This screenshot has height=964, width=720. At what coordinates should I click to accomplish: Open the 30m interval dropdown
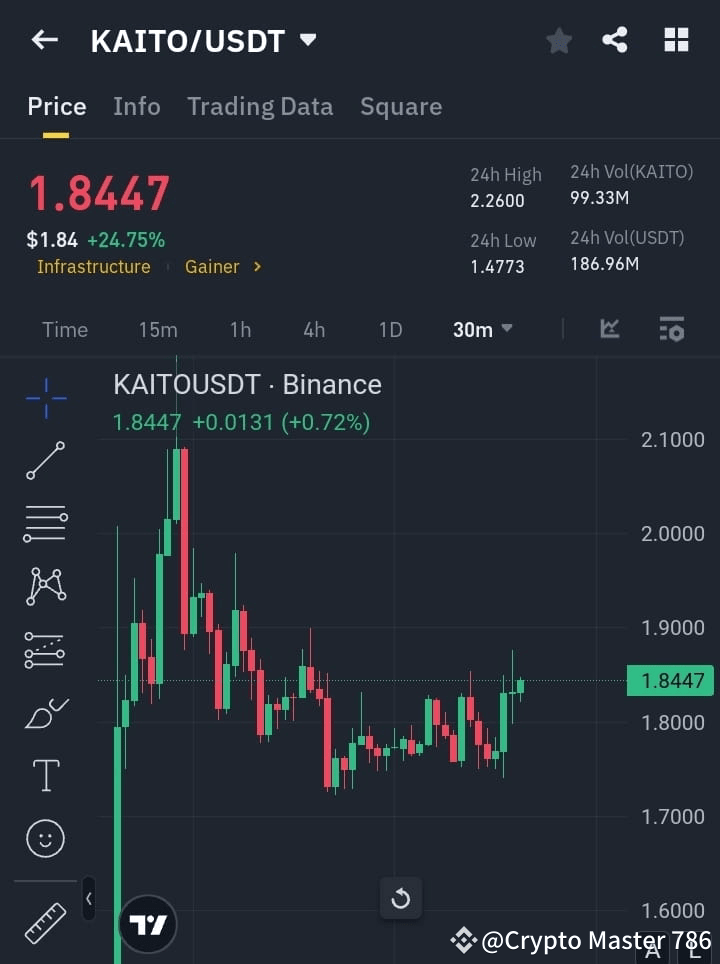tap(482, 329)
